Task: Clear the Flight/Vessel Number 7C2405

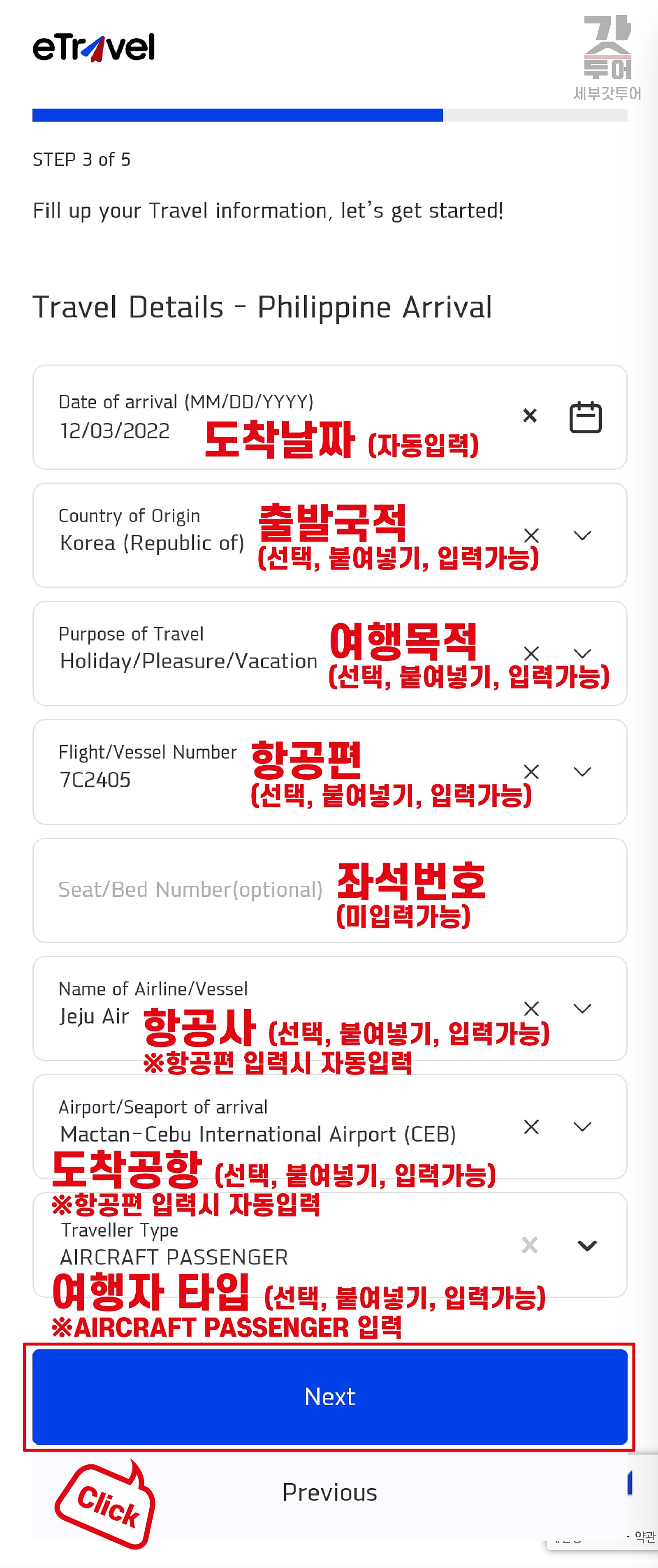Action: [531, 772]
